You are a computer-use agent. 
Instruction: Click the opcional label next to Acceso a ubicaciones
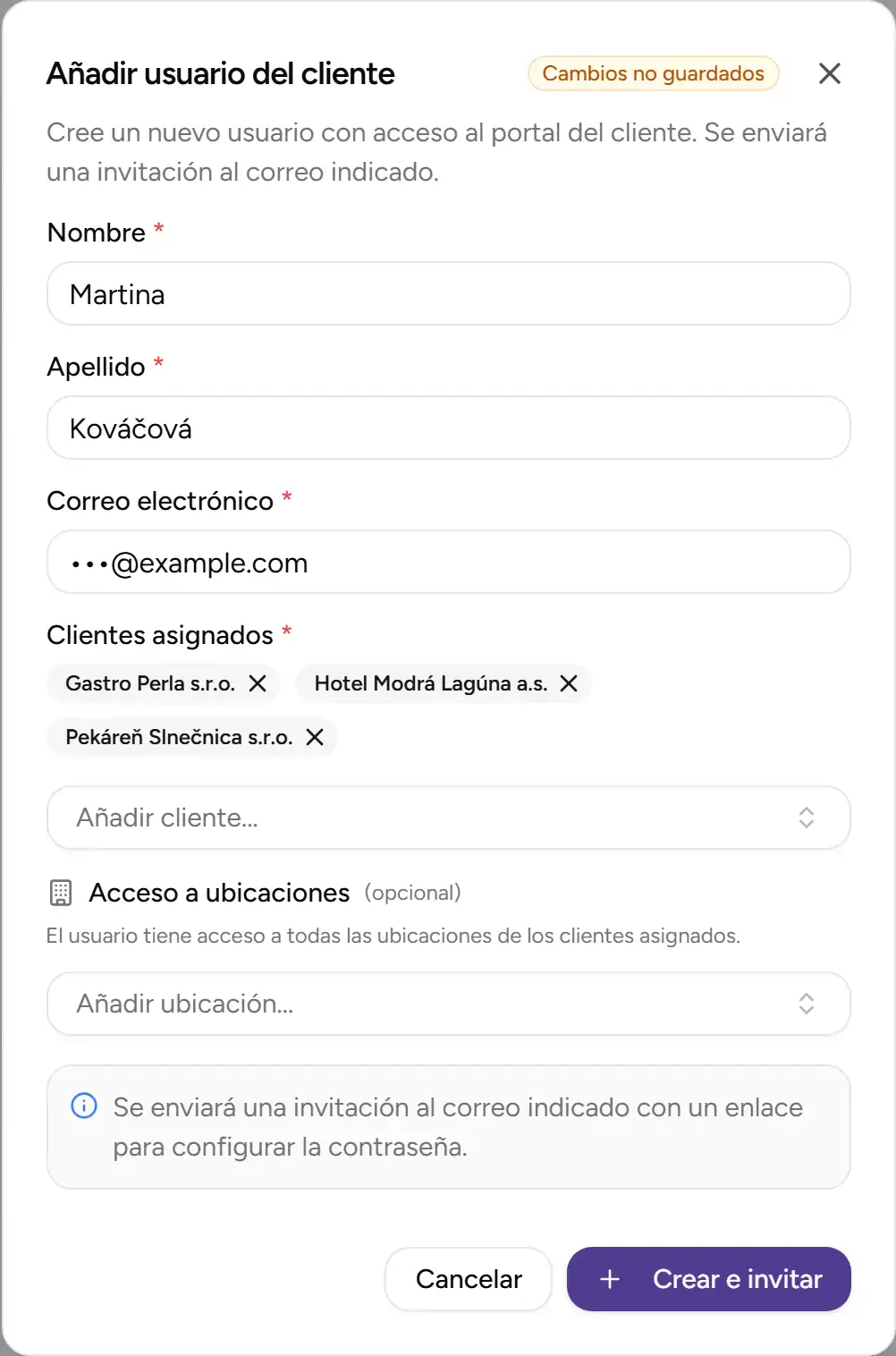414,892
